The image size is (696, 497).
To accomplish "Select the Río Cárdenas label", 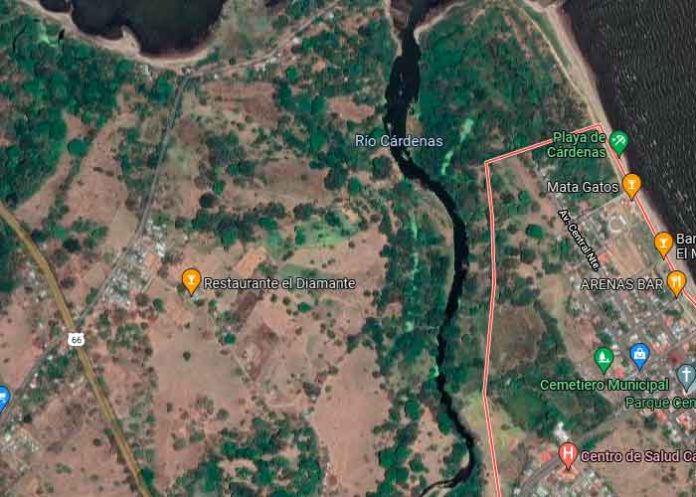I will (x=399, y=141).
